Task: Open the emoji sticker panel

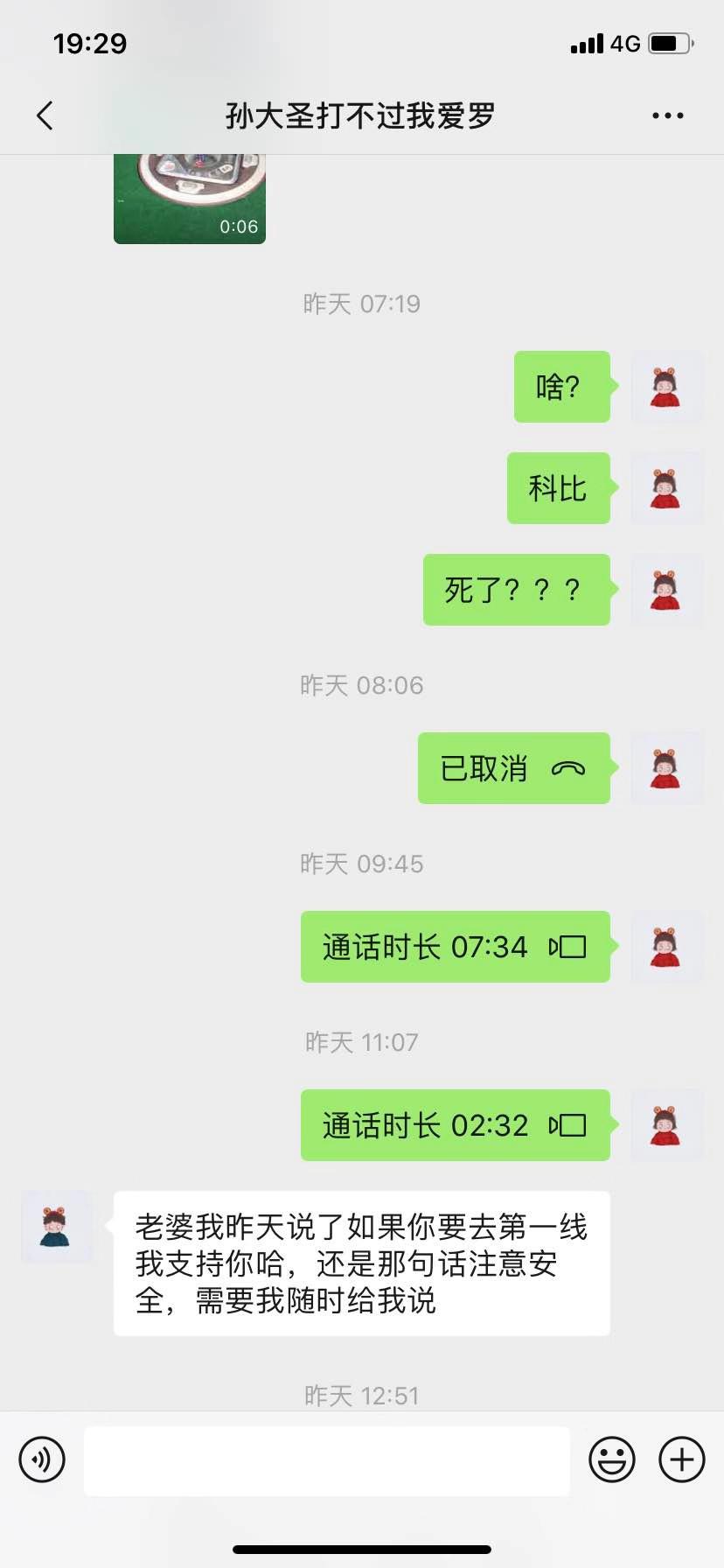Action: 611,1459
